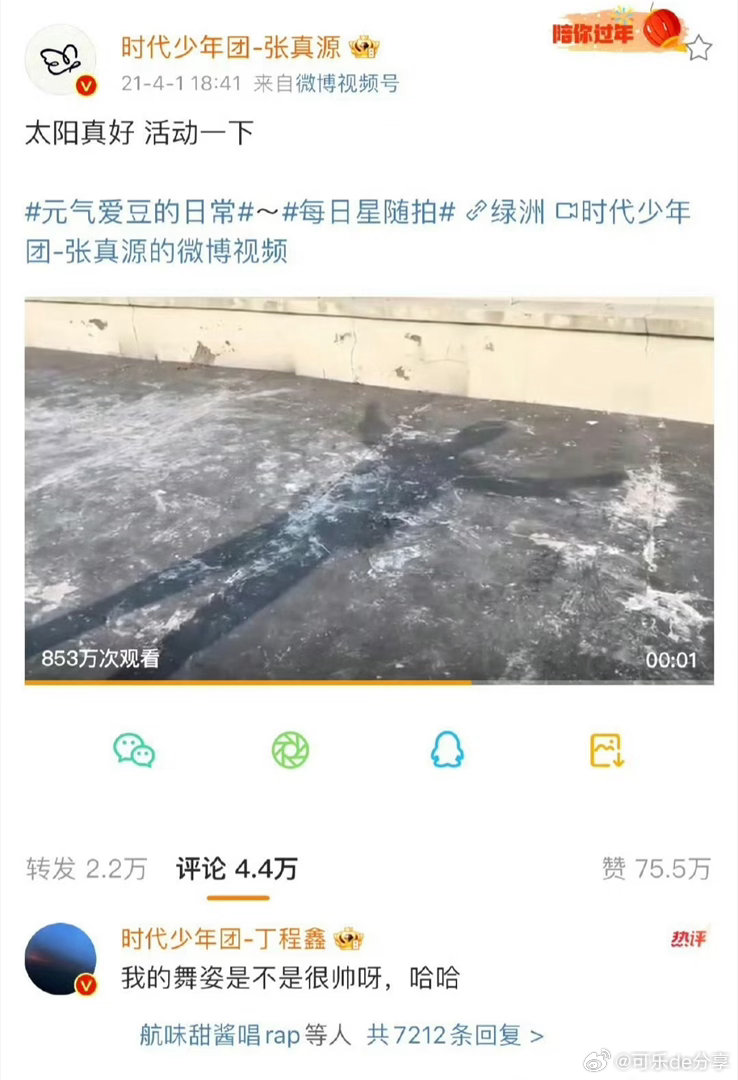Switch to the 评论 4.4万 tab

pyautogui.click(x=236, y=870)
